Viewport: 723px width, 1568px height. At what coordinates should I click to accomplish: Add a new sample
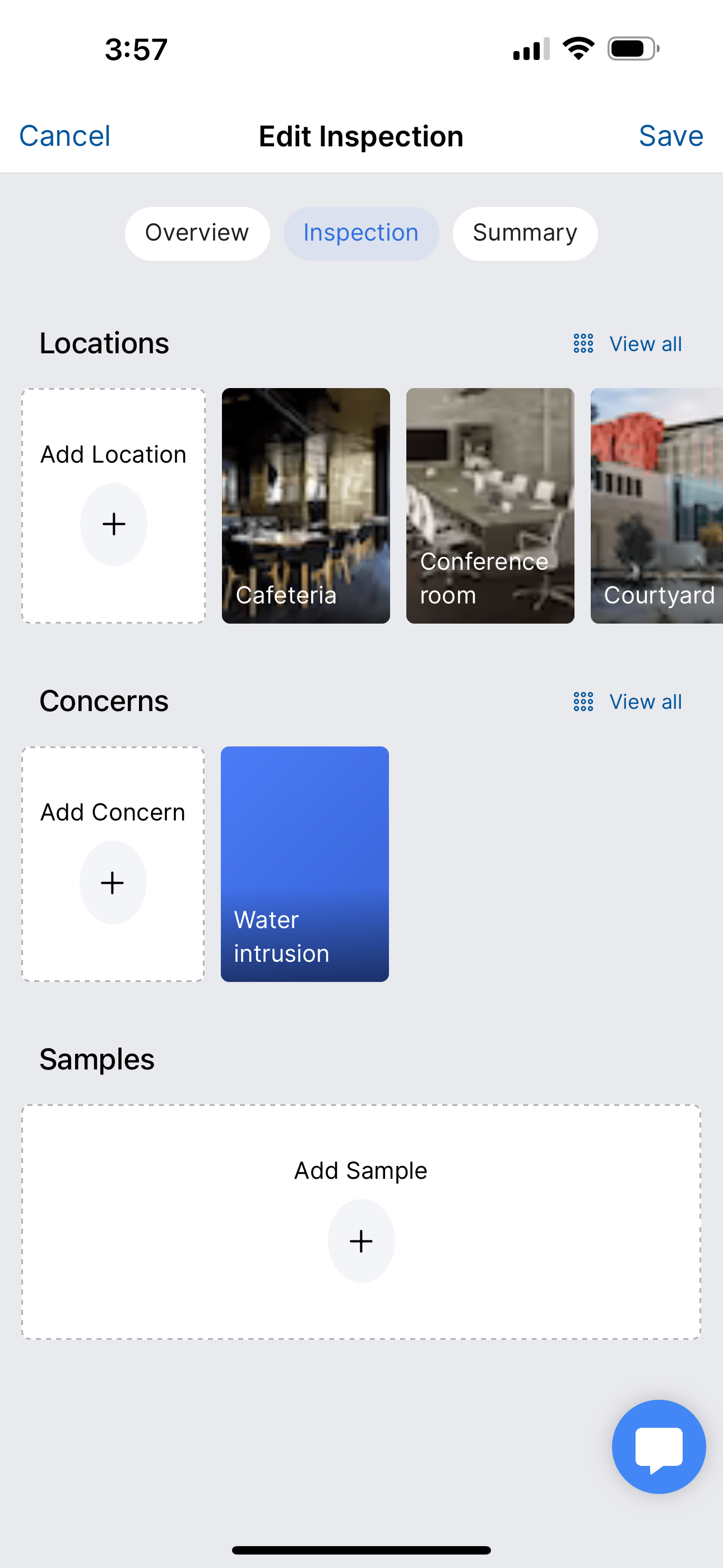pos(361,1240)
